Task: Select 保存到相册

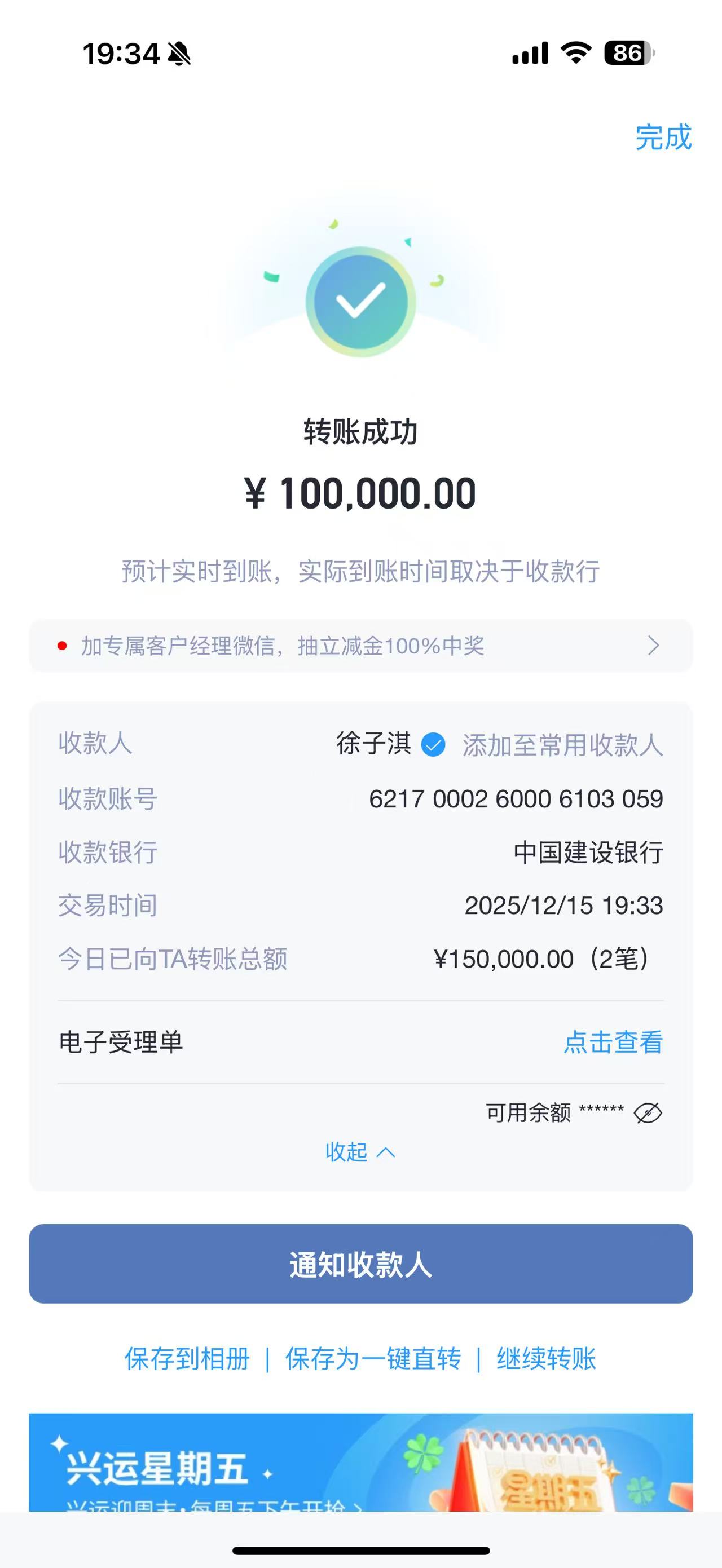Action: pos(187,1359)
